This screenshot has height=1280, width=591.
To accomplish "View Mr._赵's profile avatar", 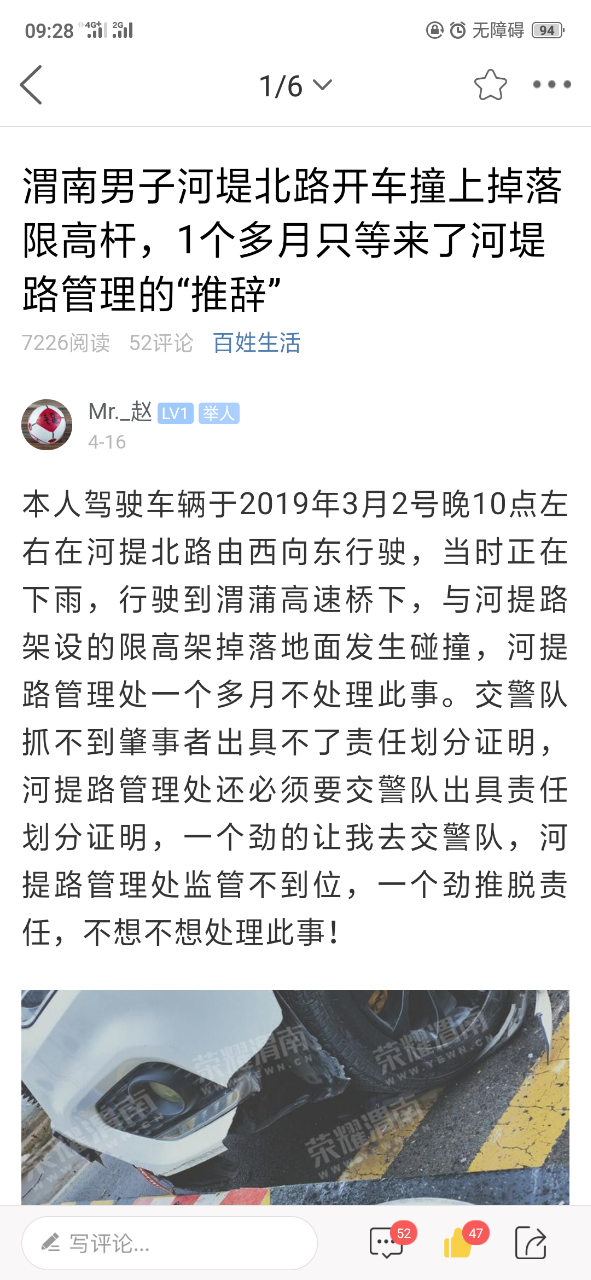I will pyautogui.click(x=47, y=424).
